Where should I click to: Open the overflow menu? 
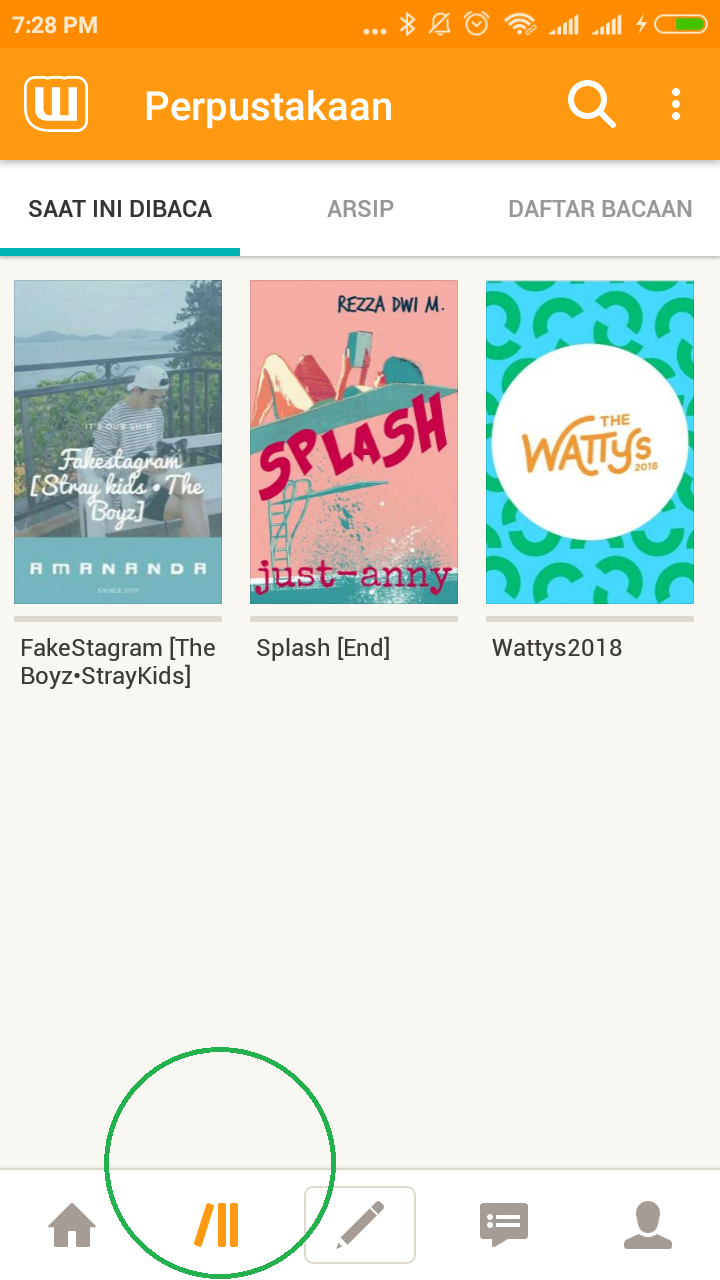(676, 104)
